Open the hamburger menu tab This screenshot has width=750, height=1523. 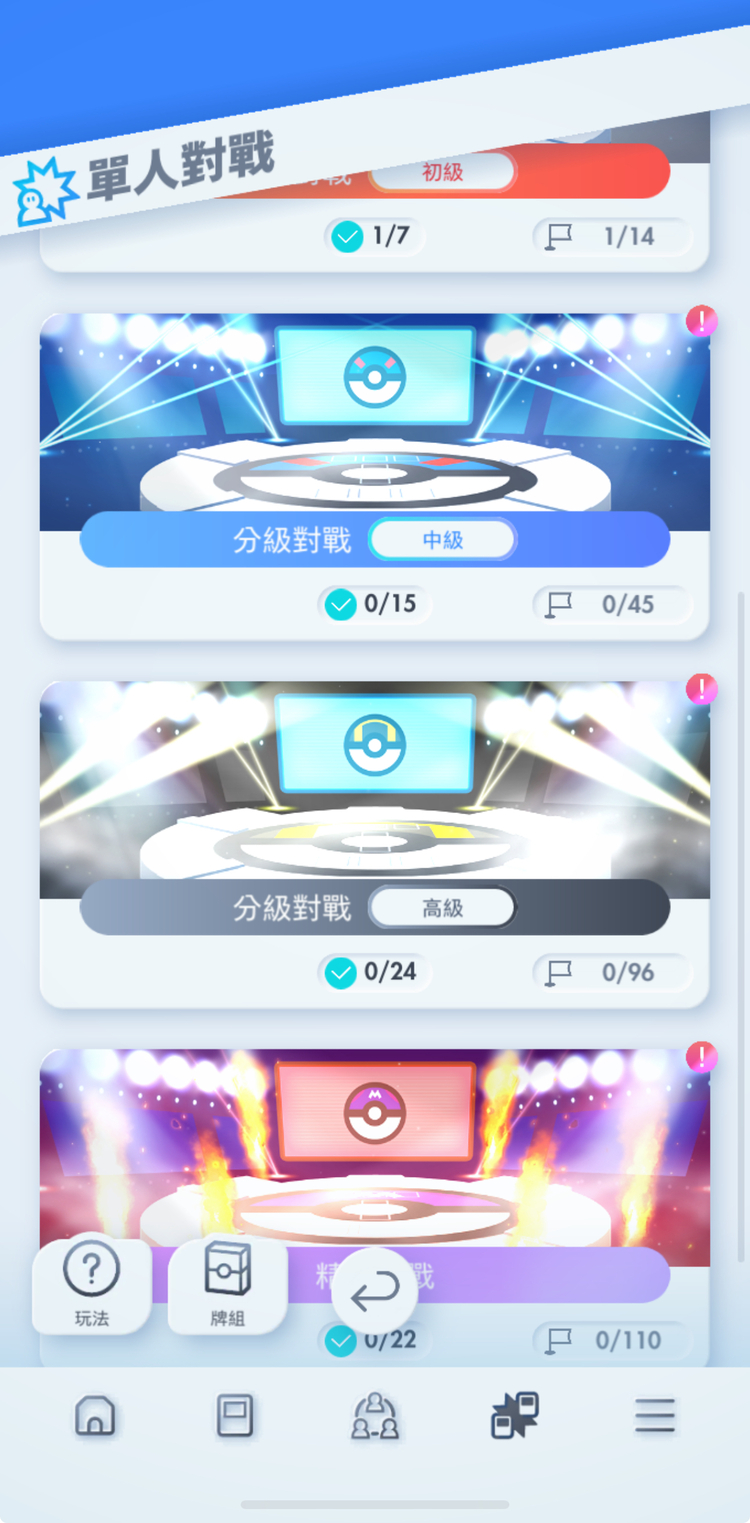point(655,1416)
